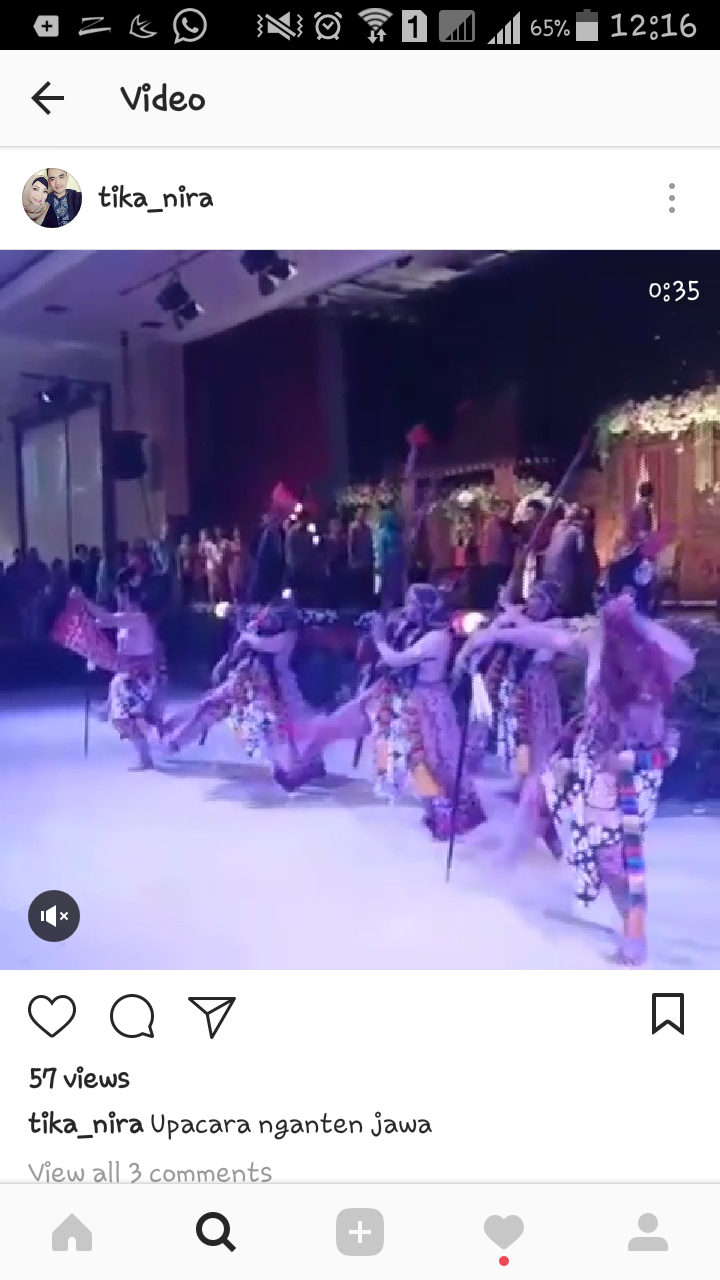
Task: Switch to the Home tab
Action: tap(72, 1233)
